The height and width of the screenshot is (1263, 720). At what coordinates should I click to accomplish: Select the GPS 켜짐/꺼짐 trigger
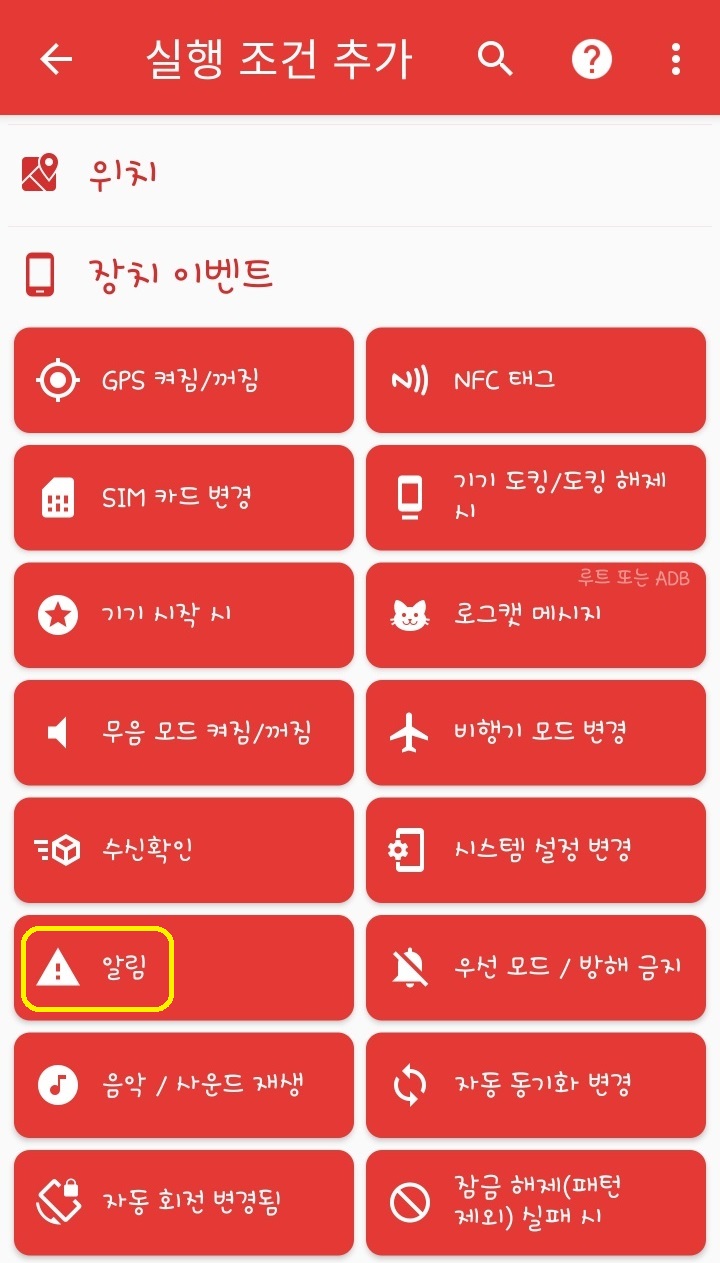[x=184, y=380]
